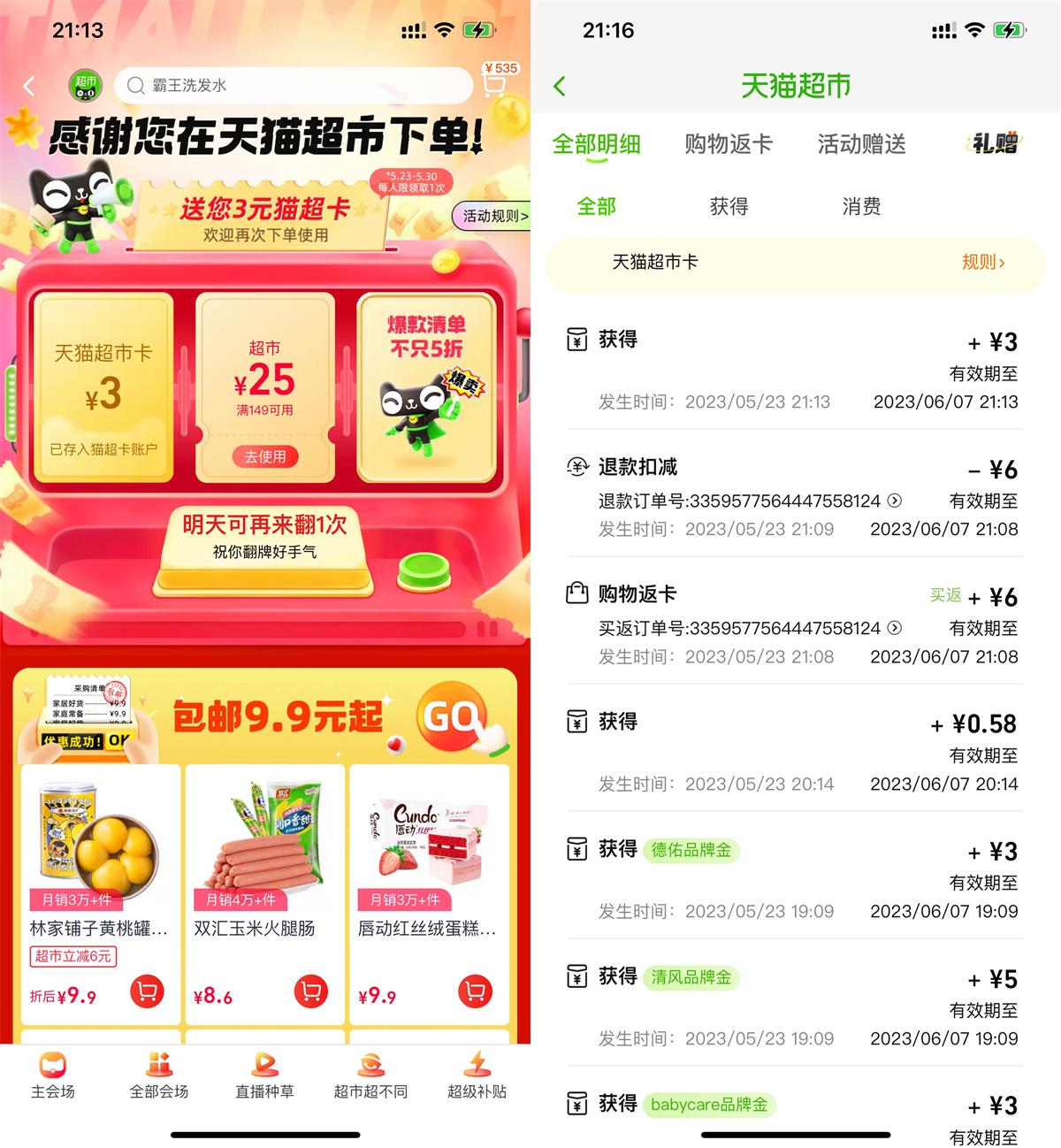
Task: Add 唇动红丝绒蛋糕 to cart
Action: pos(475,991)
